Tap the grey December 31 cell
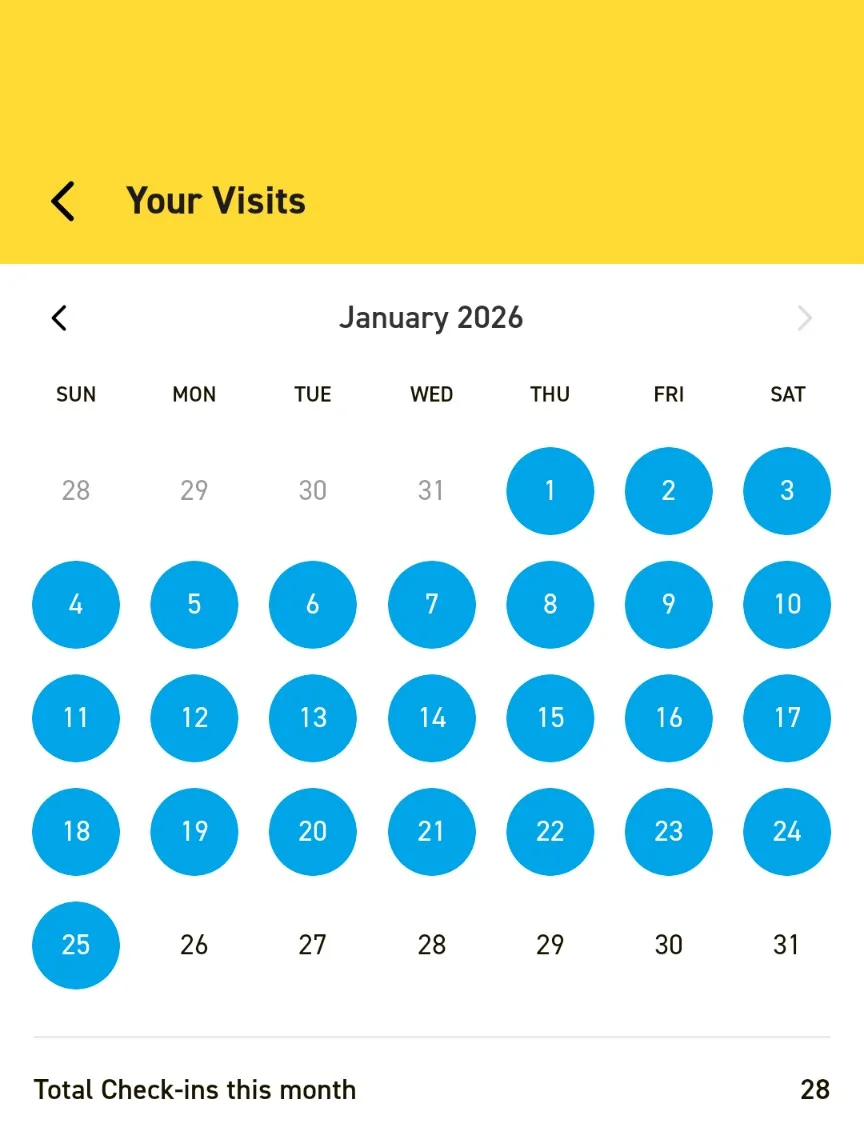 (431, 490)
